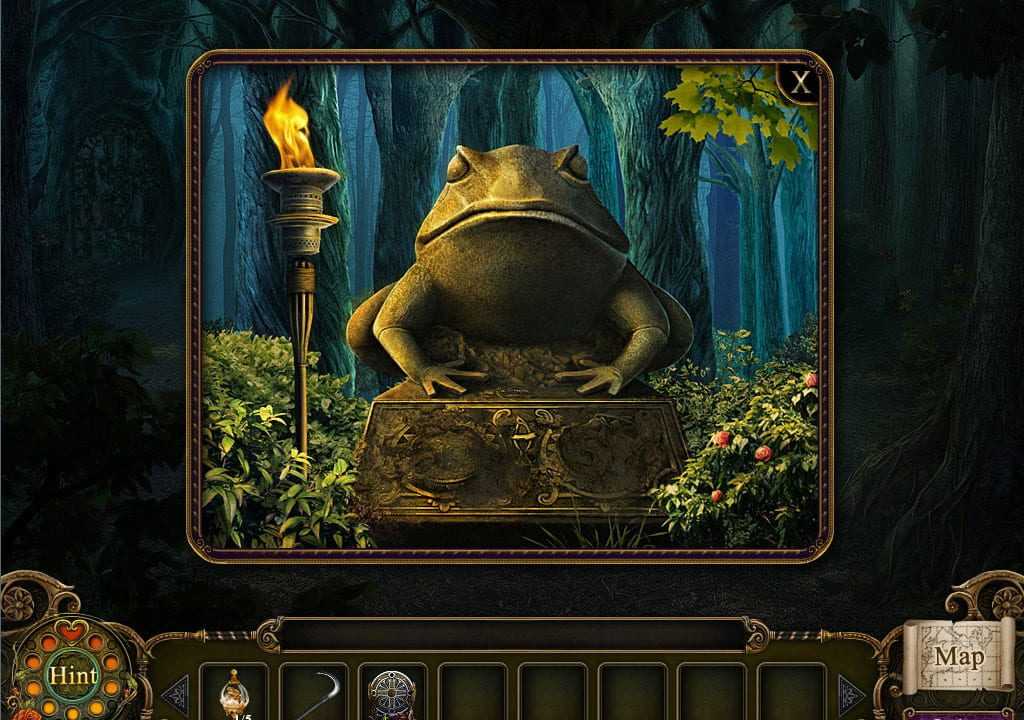Select the potion bottle inventory item
Viewport: 1024px width, 720px height.
[234, 692]
